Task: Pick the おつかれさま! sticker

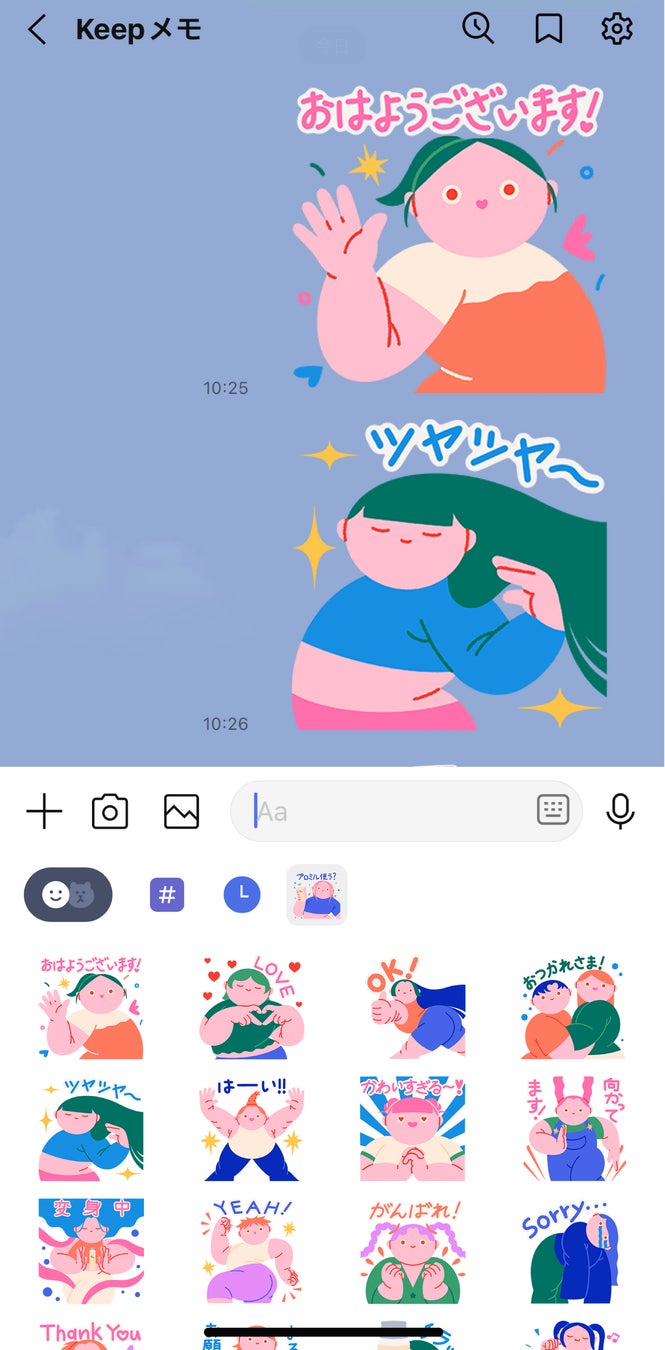Action: pos(573,1007)
